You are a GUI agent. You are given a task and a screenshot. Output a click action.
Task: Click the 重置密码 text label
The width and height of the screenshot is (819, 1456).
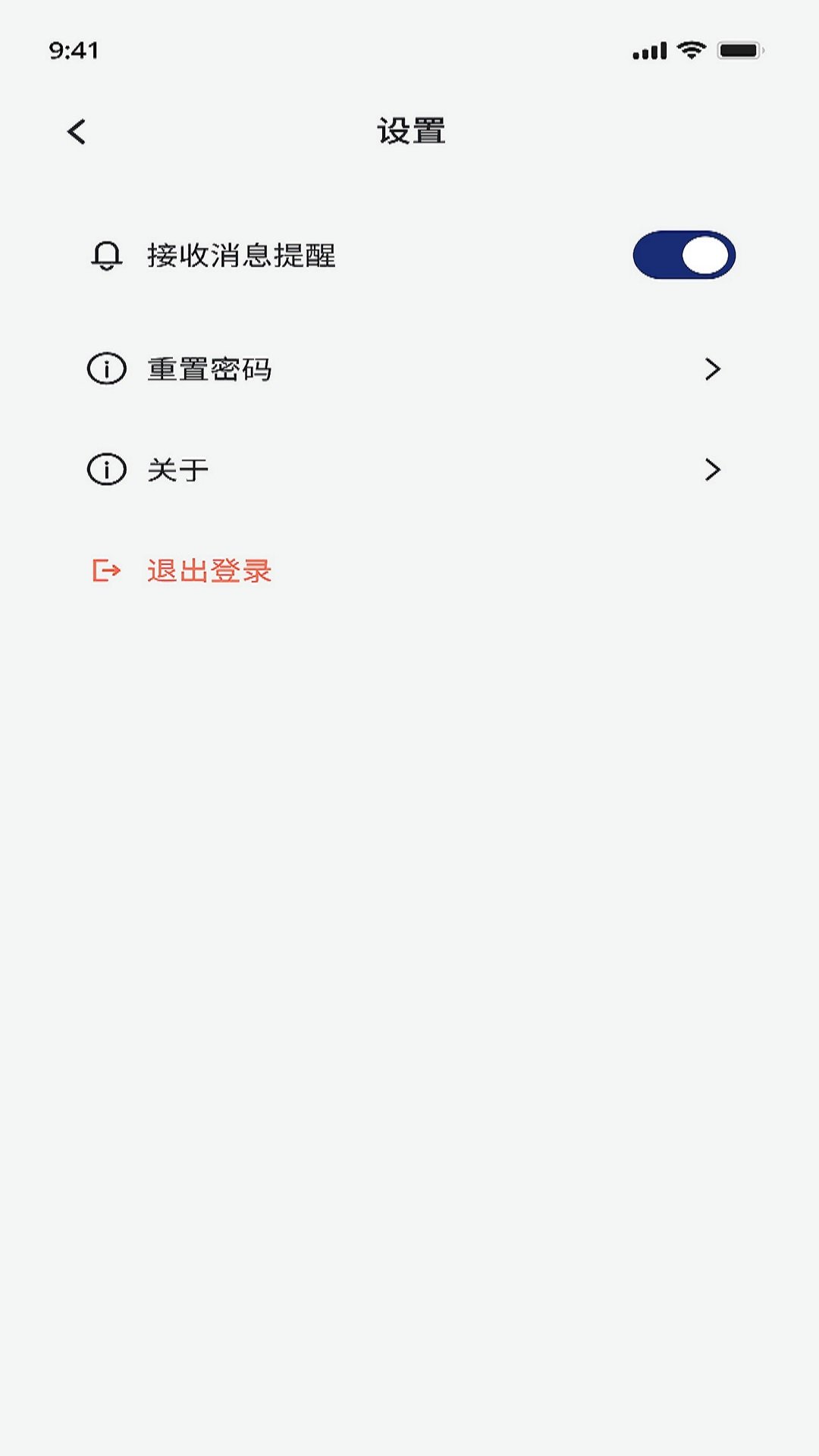[210, 369]
